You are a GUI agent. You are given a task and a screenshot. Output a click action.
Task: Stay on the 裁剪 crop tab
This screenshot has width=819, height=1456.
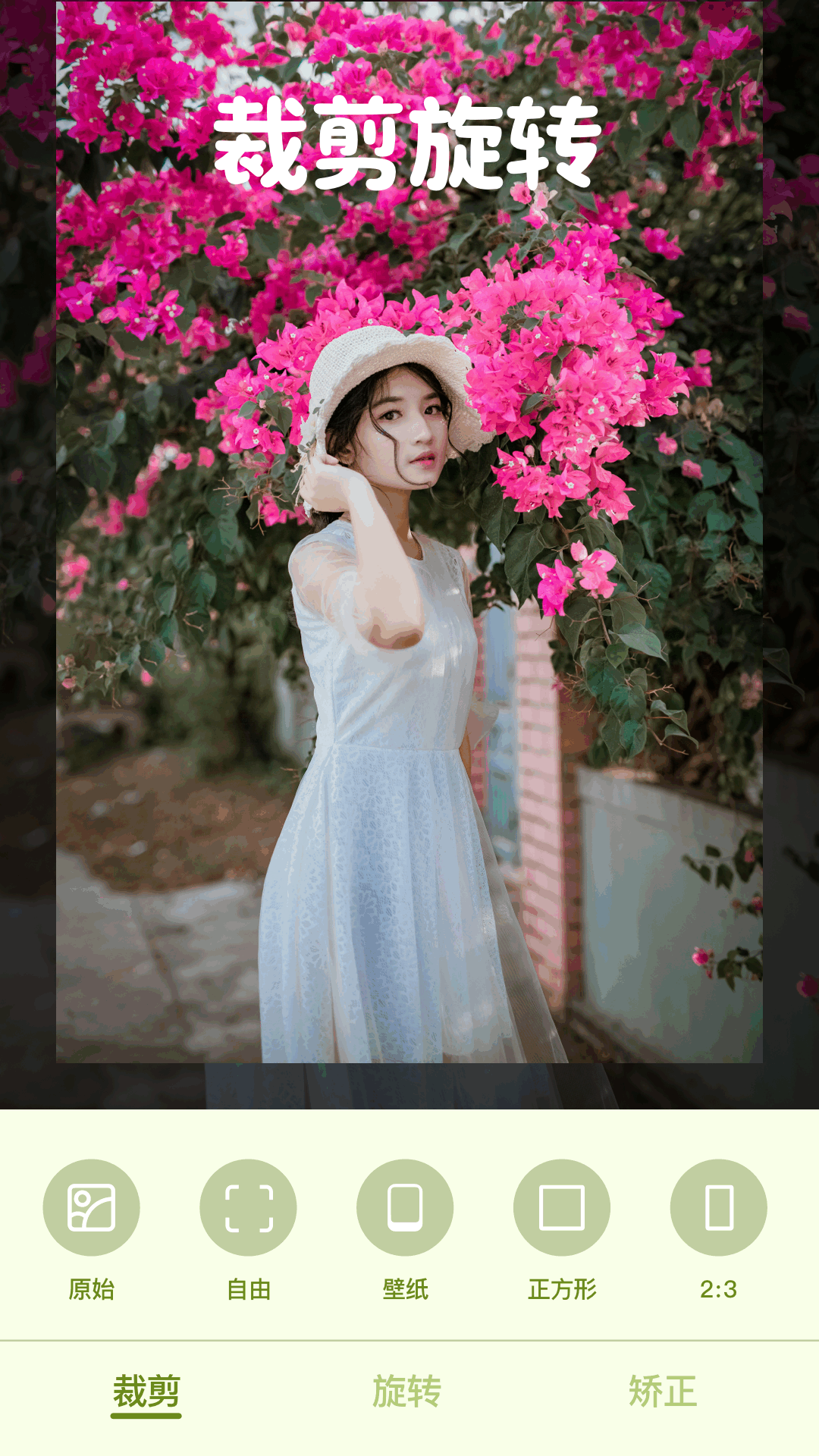pyautogui.click(x=146, y=1392)
